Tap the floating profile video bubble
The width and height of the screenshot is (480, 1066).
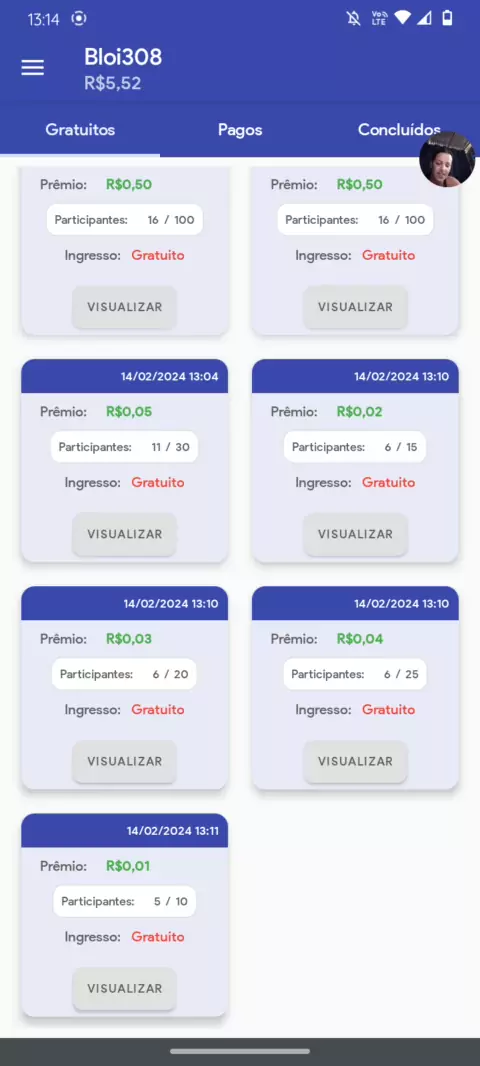pos(447,159)
